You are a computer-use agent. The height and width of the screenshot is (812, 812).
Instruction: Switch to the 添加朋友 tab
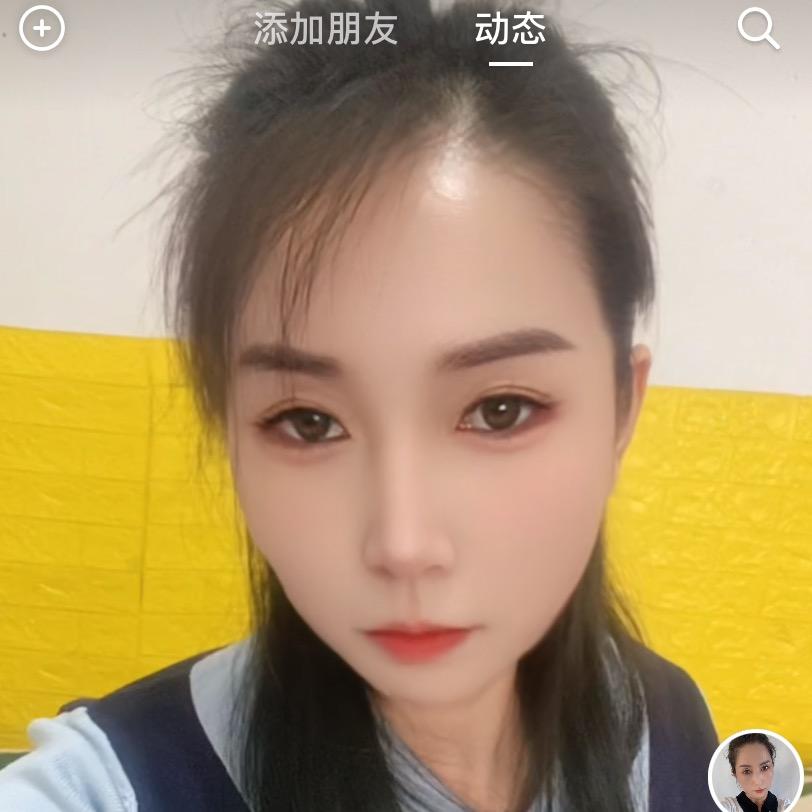tap(325, 29)
